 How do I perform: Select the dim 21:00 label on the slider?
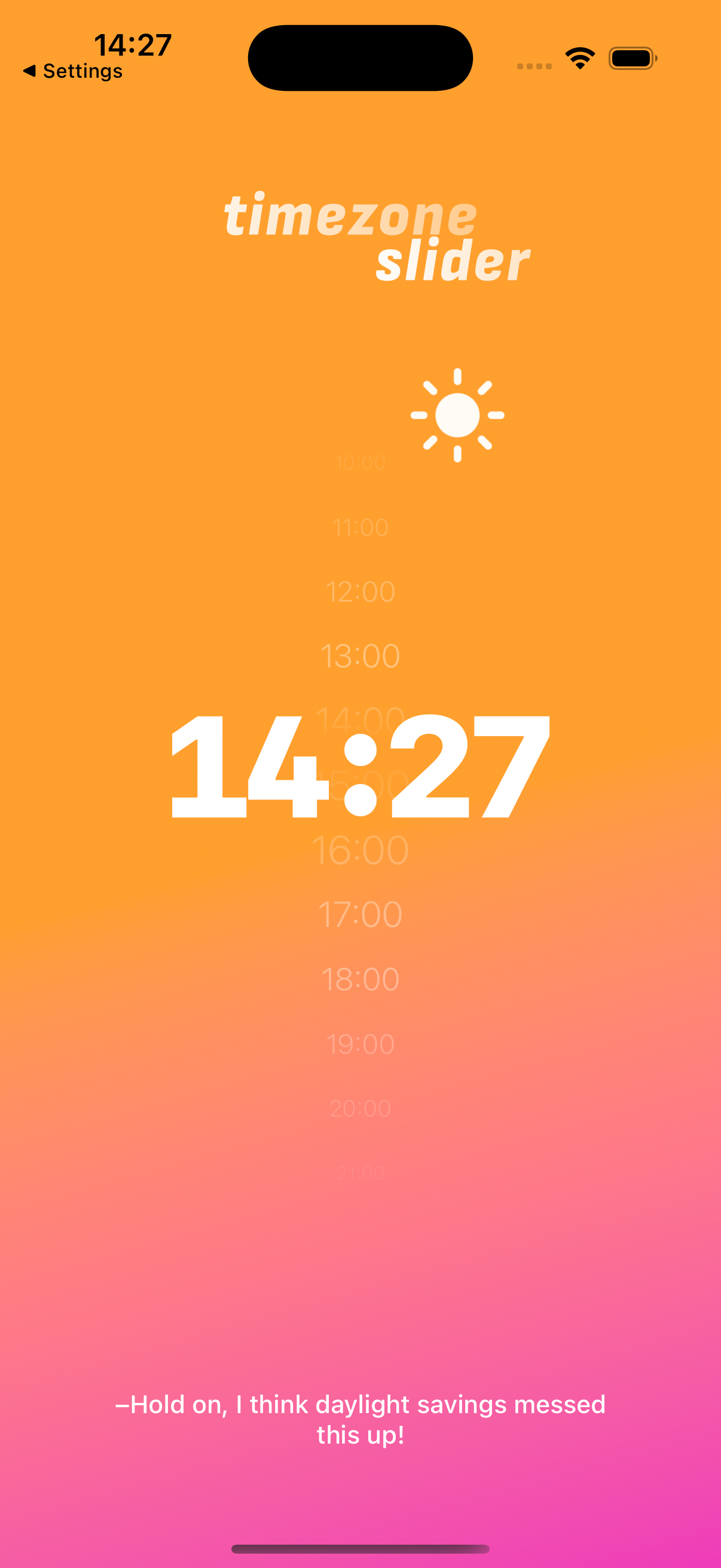coord(360,1172)
